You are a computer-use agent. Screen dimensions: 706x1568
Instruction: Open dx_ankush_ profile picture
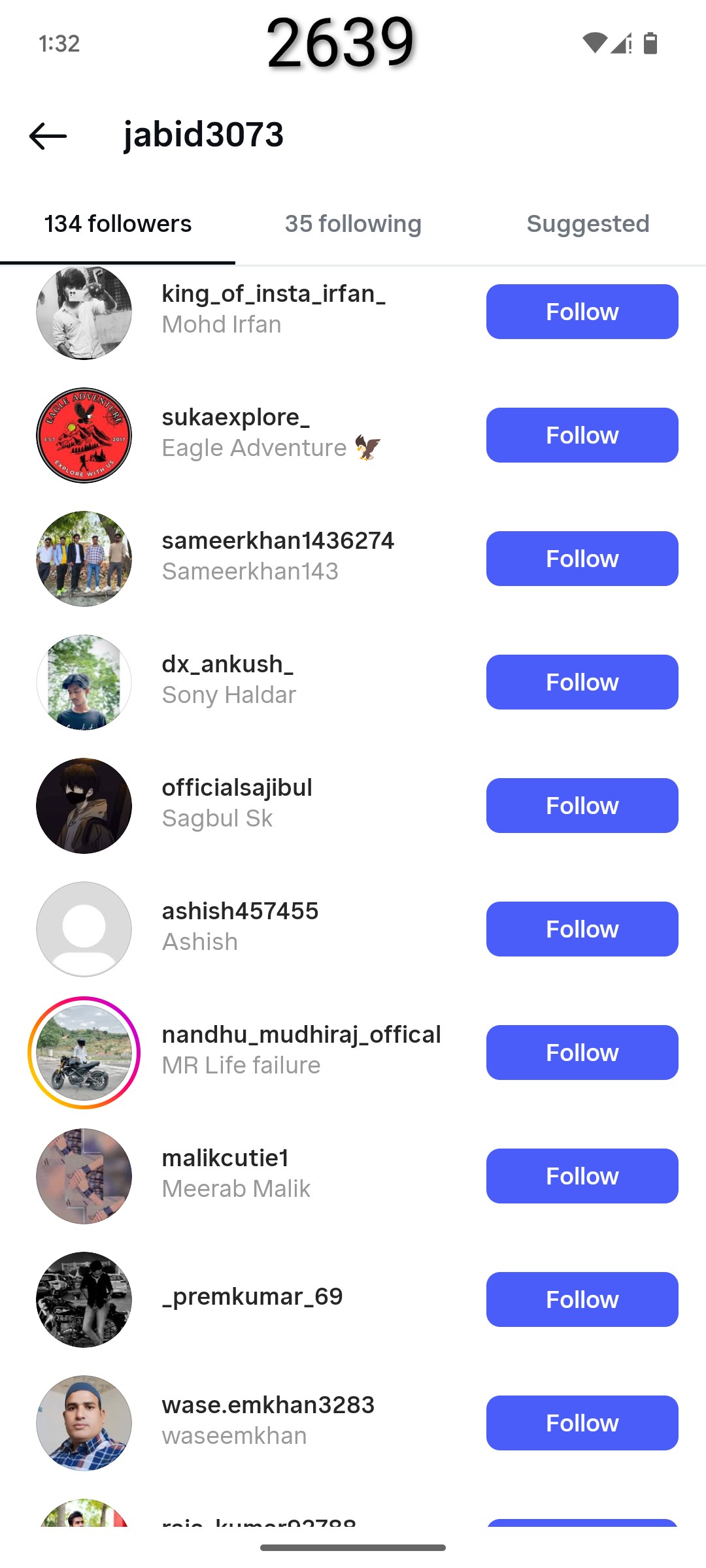click(x=84, y=682)
